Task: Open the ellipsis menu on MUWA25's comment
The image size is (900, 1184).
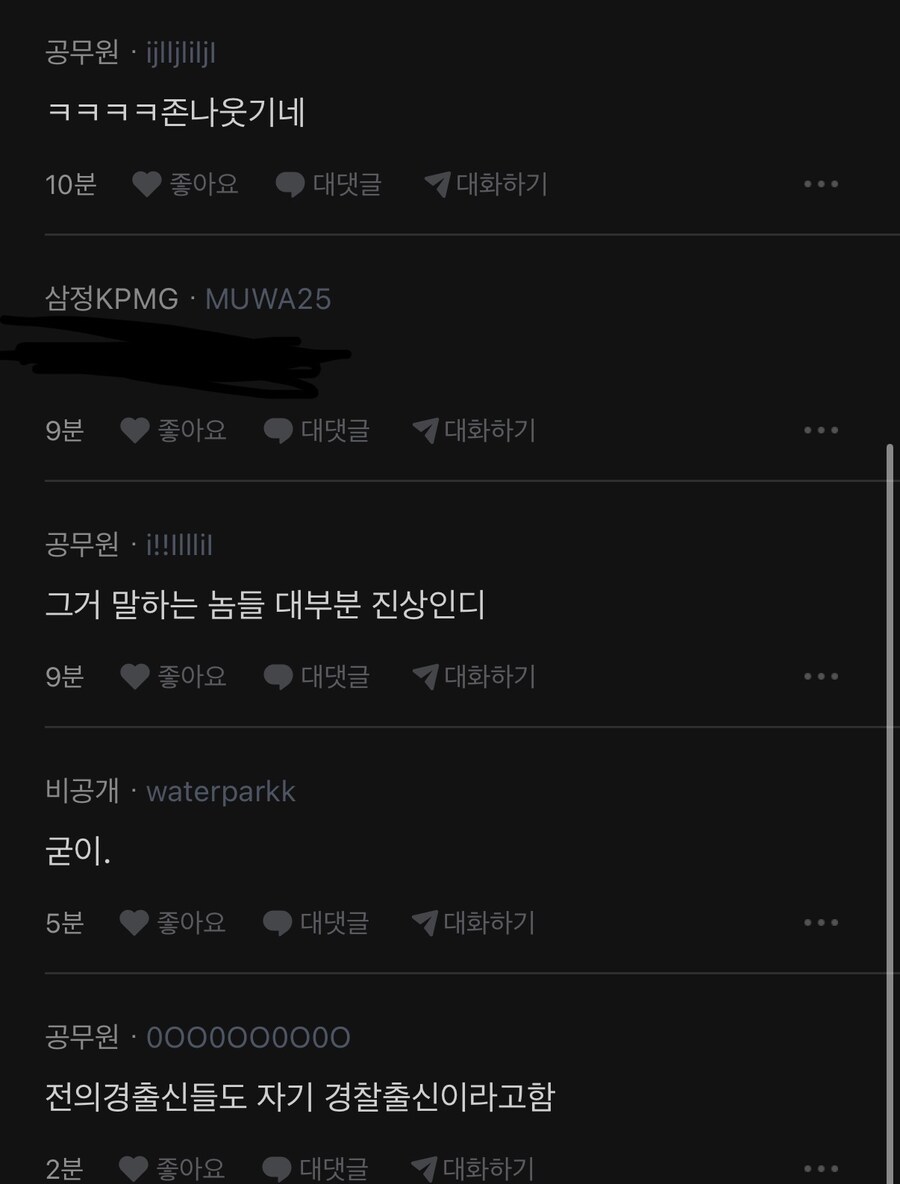Action: click(x=822, y=430)
